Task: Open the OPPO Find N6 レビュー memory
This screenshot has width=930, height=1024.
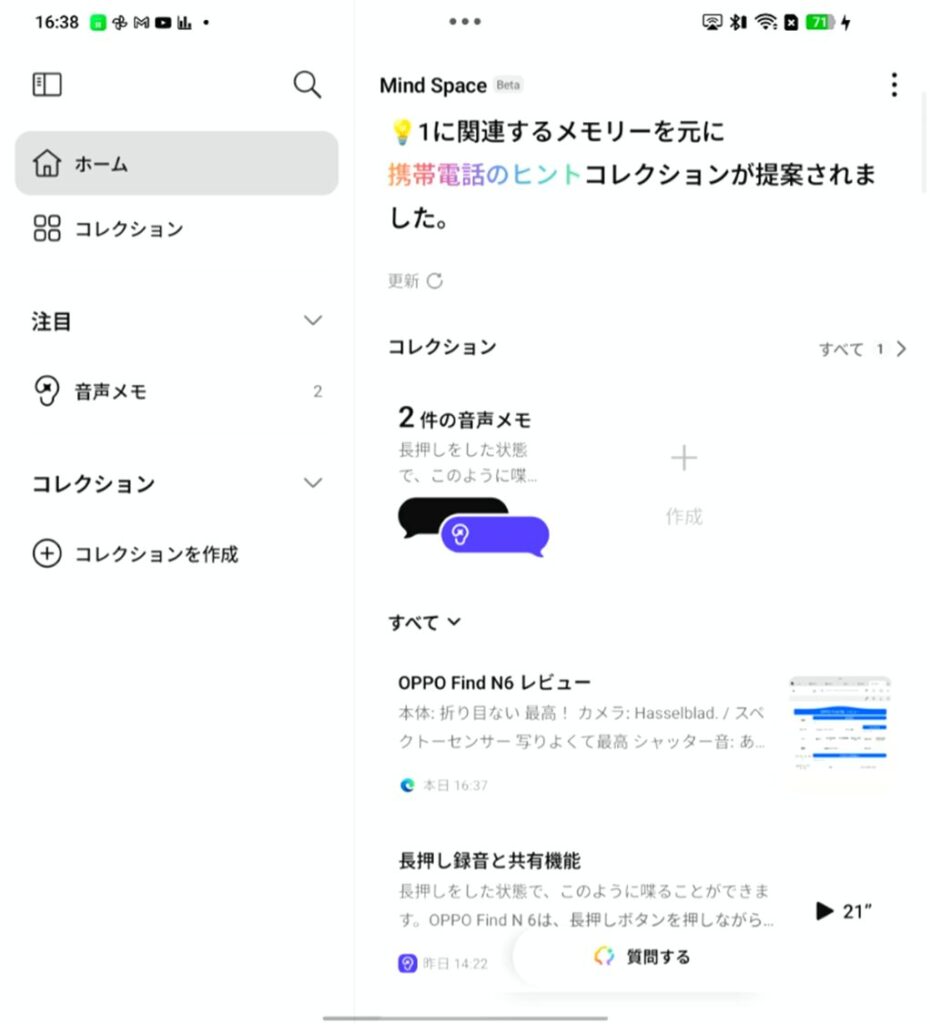Action: [580, 730]
